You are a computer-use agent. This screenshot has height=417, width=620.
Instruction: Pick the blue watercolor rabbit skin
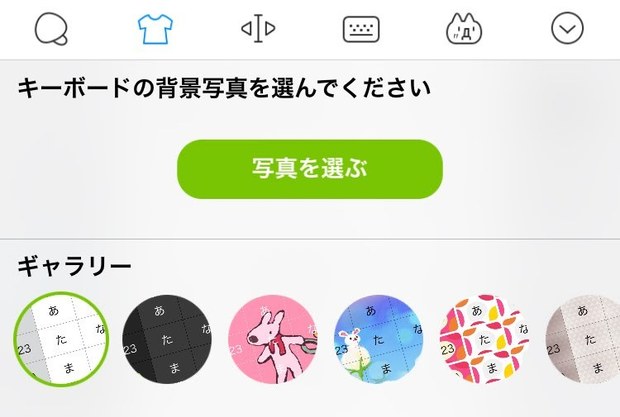coord(378,338)
